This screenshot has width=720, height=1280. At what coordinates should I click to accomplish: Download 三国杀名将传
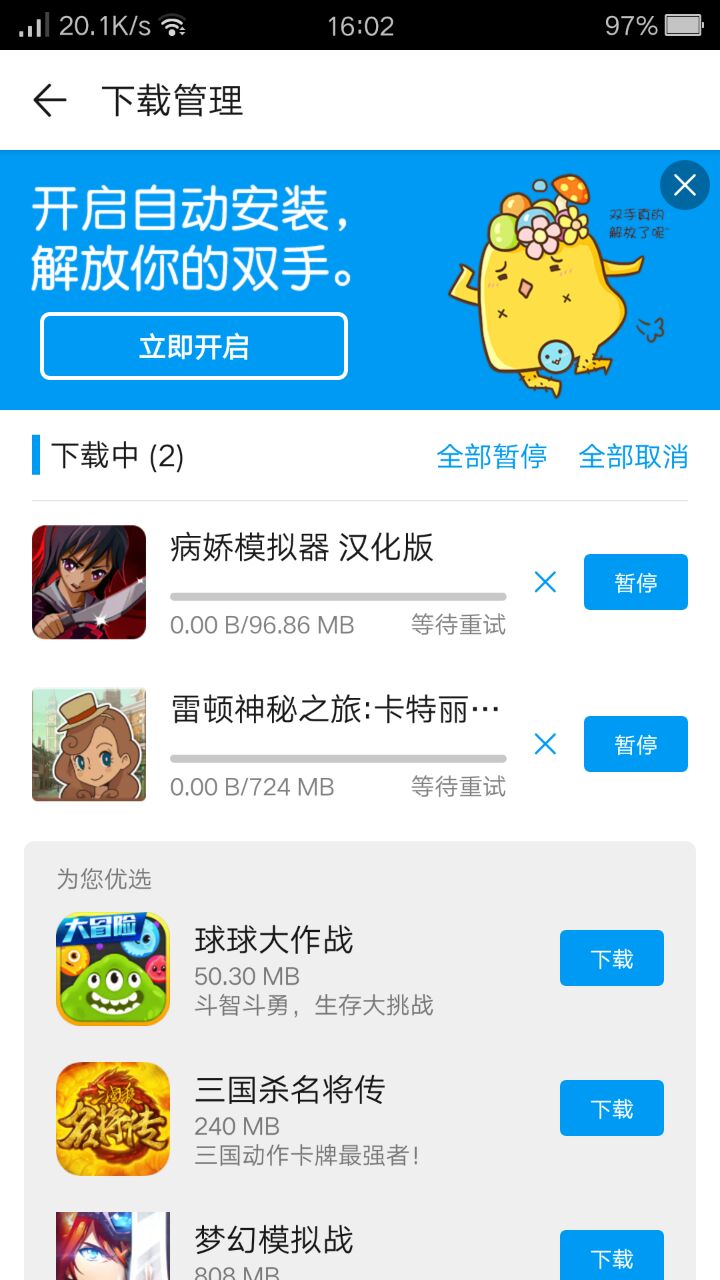[x=611, y=1108]
